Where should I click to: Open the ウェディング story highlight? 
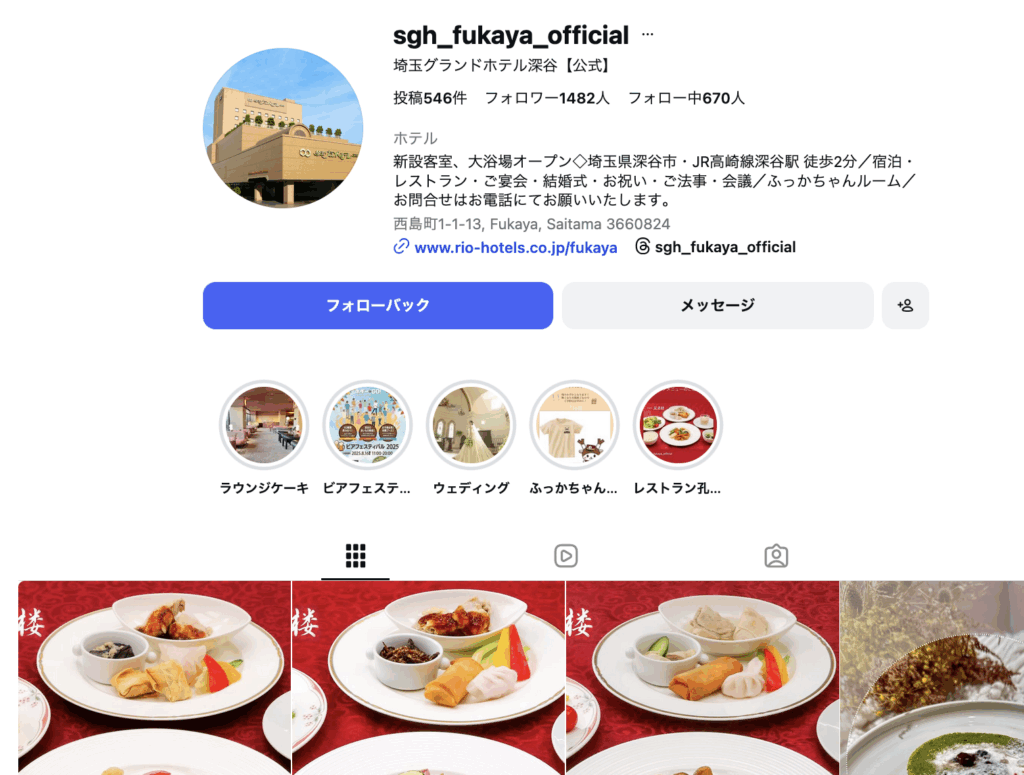click(471, 425)
